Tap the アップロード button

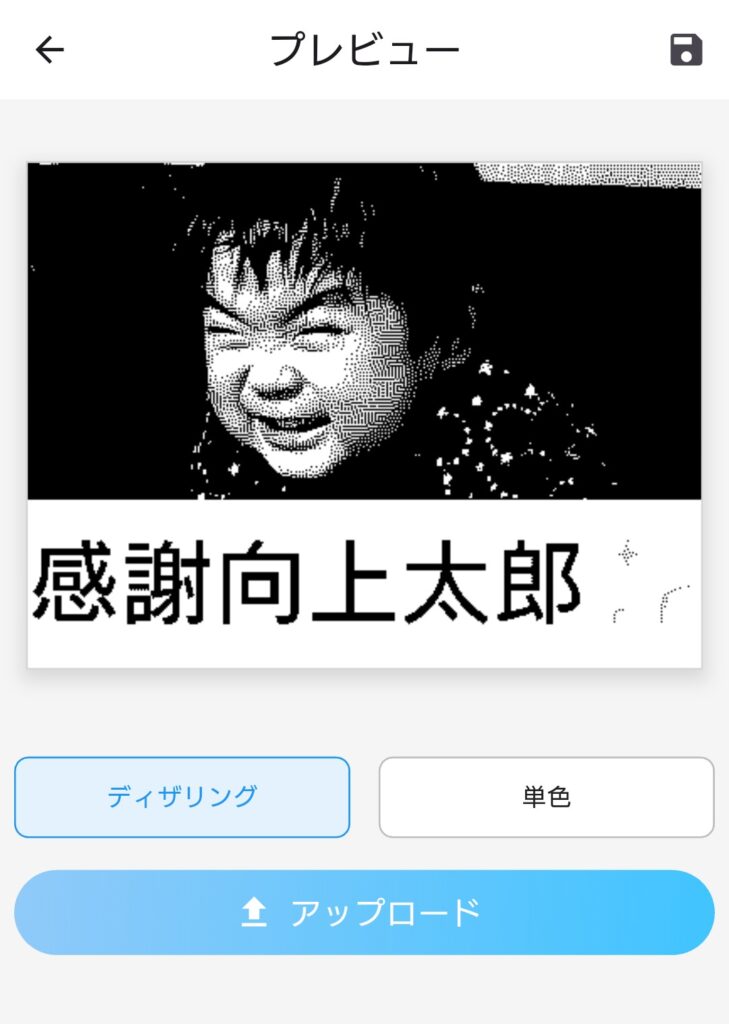(364, 912)
